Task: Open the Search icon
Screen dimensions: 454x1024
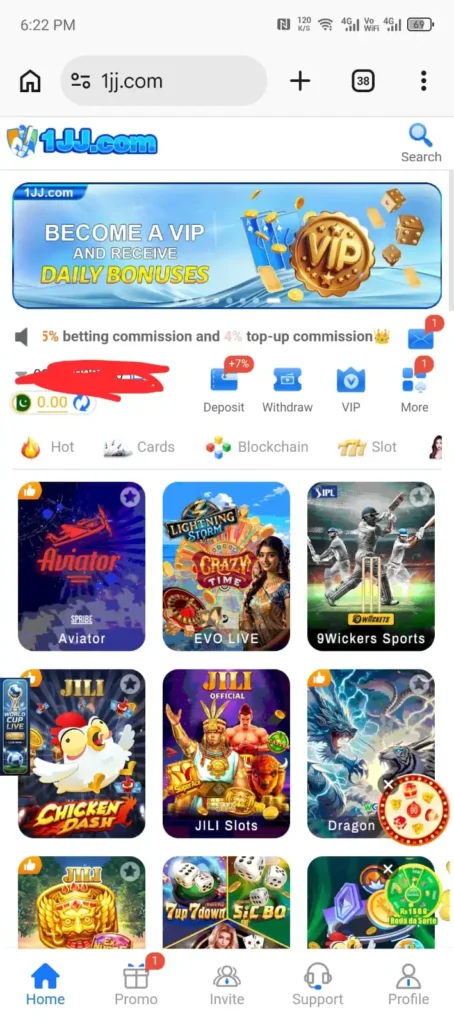Action: pyautogui.click(x=421, y=142)
